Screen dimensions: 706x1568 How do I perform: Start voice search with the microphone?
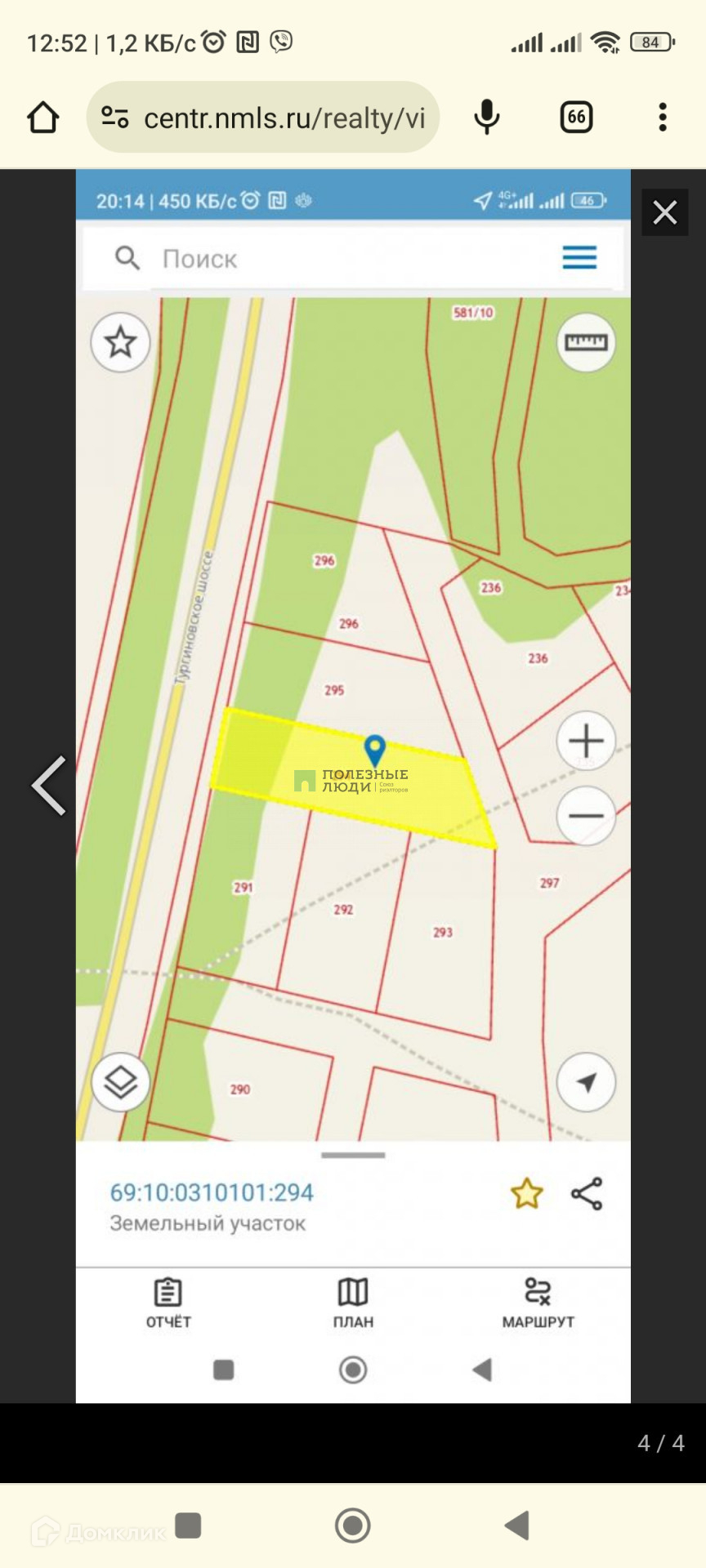(x=486, y=118)
